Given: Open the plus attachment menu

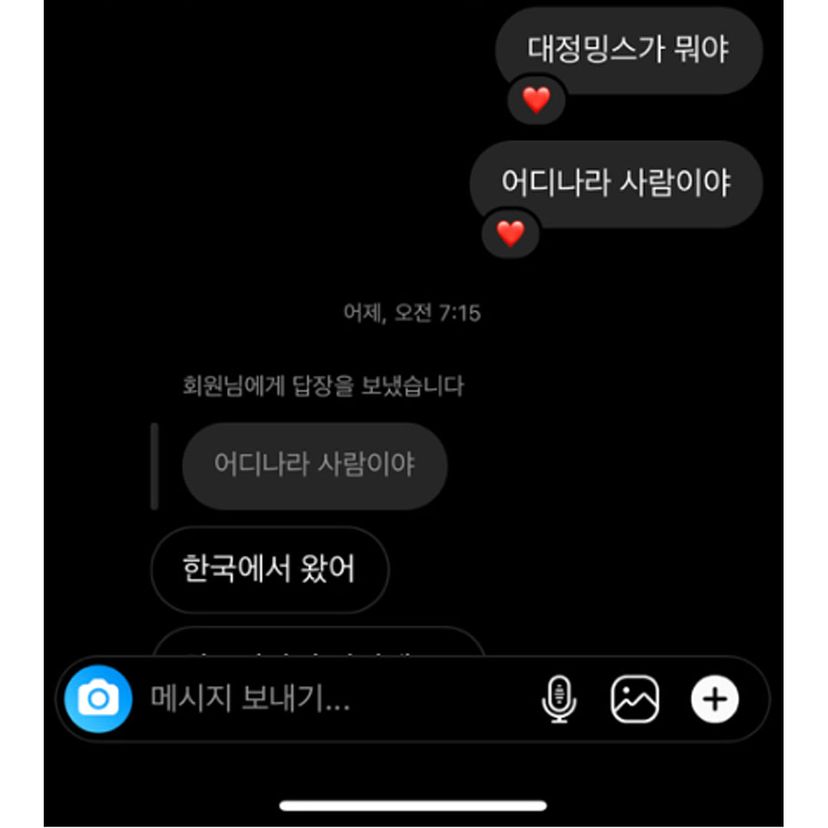Looking at the screenshot, I should (714, 699).
